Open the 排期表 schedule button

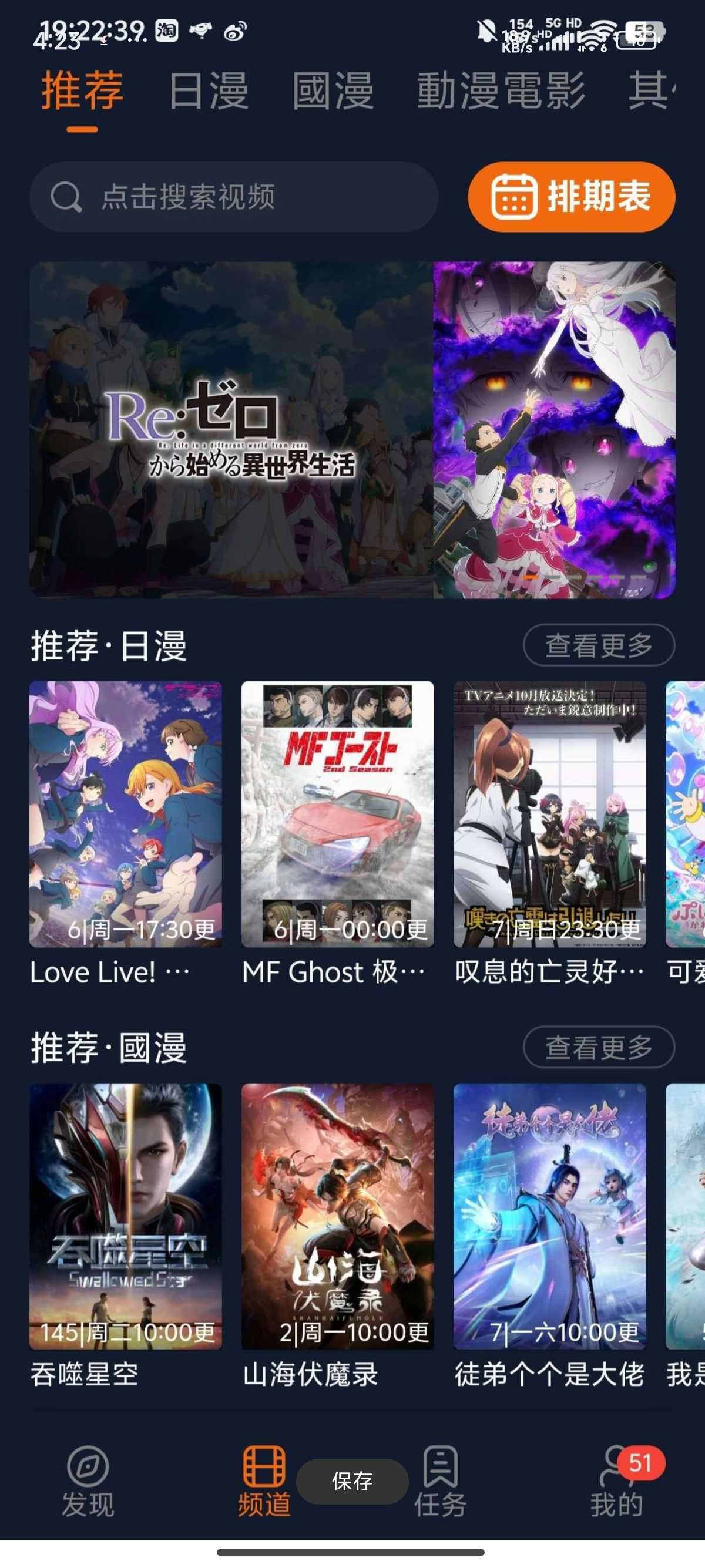pos(571,197)
